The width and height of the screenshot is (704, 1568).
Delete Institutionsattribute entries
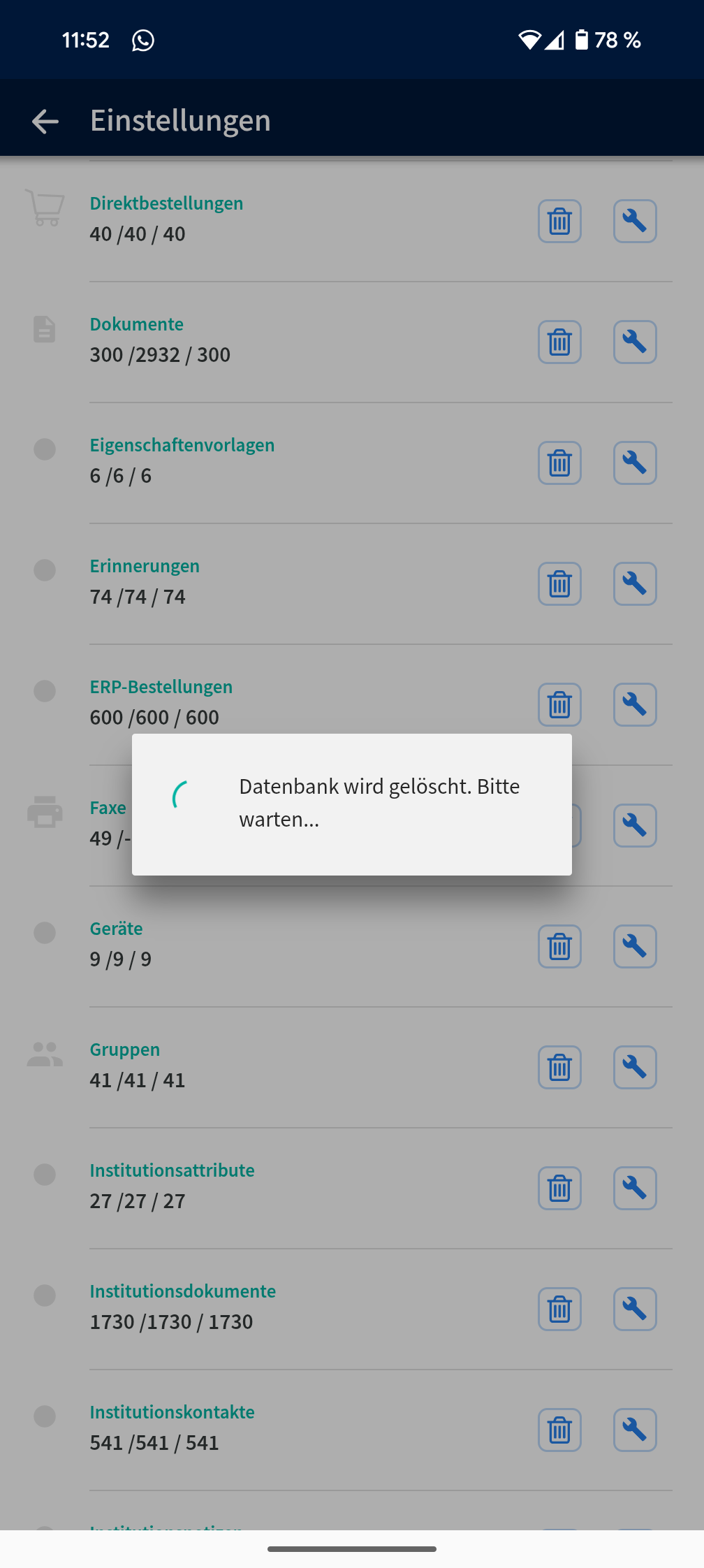click(559, 1189)
